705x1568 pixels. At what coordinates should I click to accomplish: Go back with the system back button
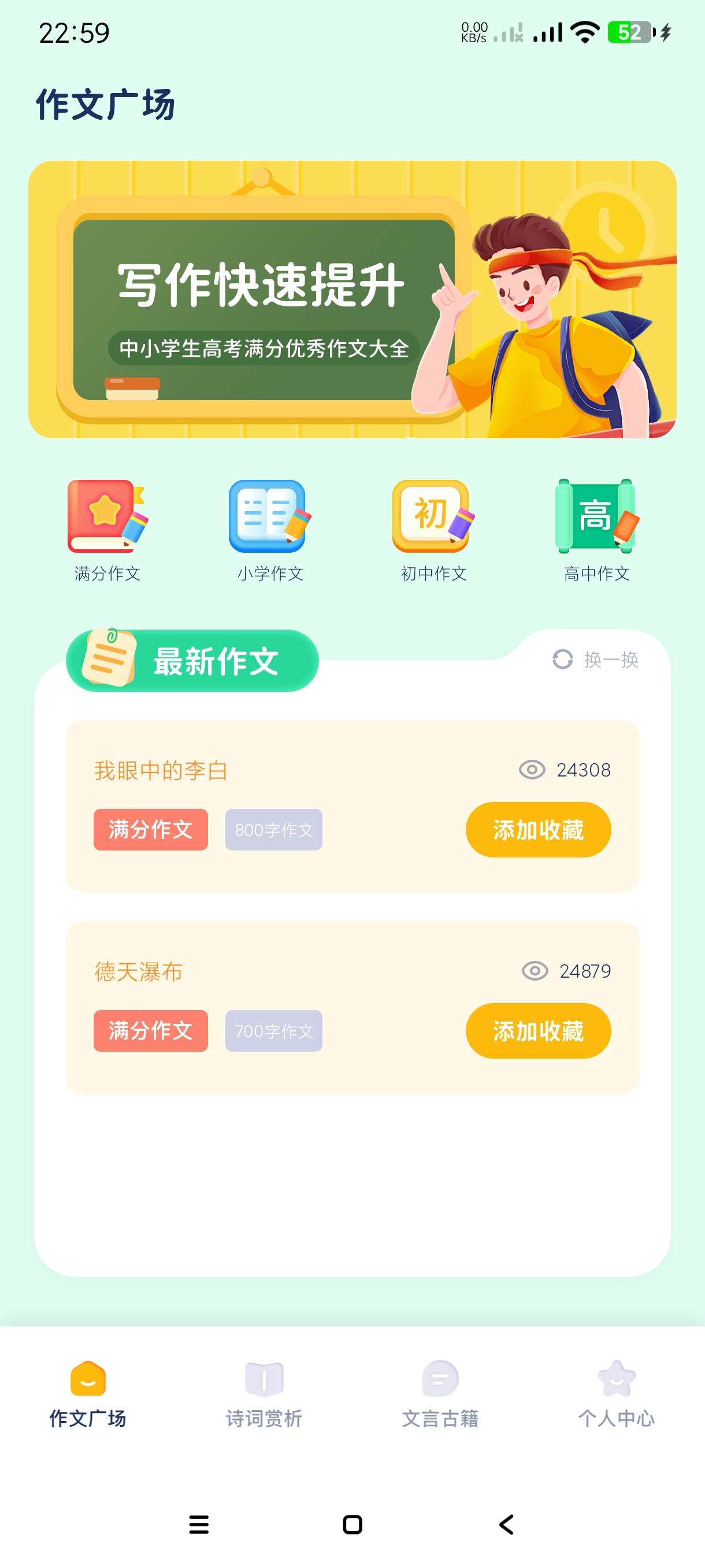(506, 1524)
